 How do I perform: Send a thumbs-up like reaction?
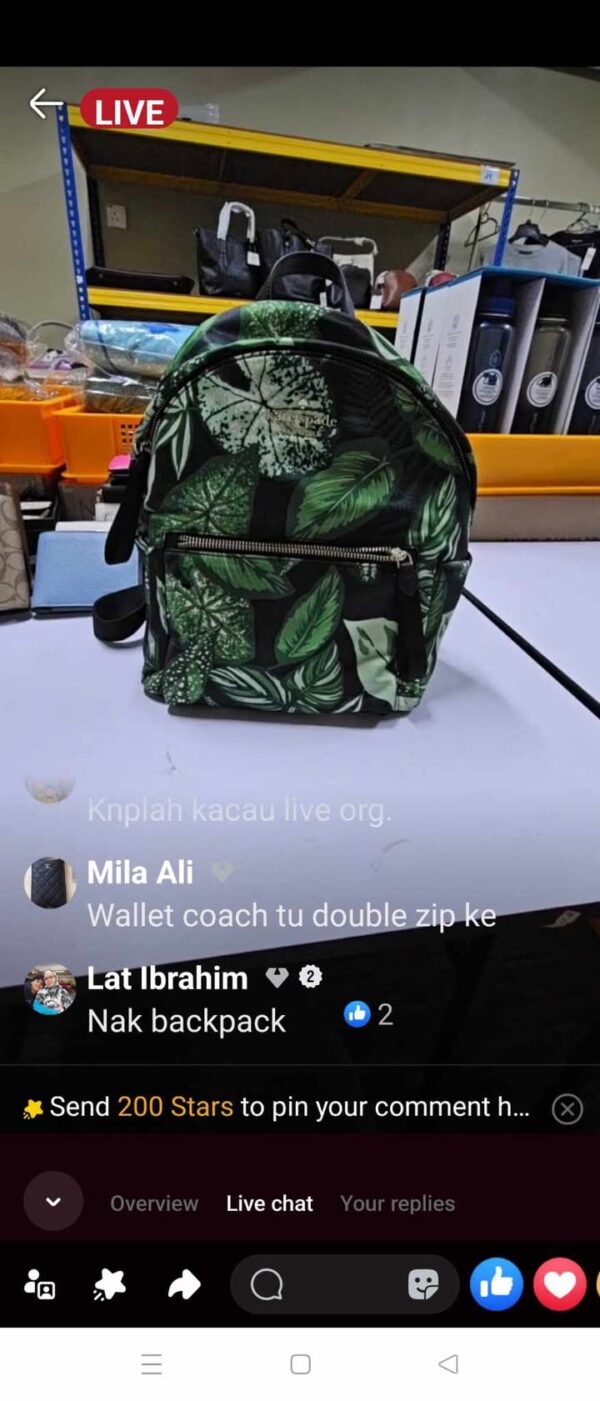[496, 1285]
